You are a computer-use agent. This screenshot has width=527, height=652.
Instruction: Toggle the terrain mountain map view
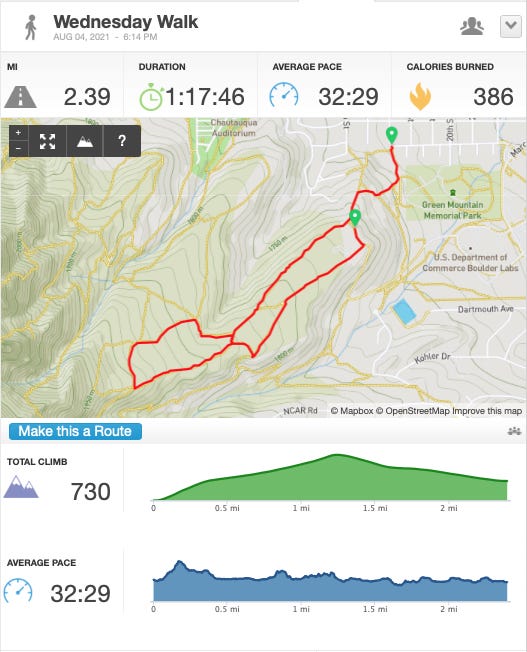coord(85,141)
